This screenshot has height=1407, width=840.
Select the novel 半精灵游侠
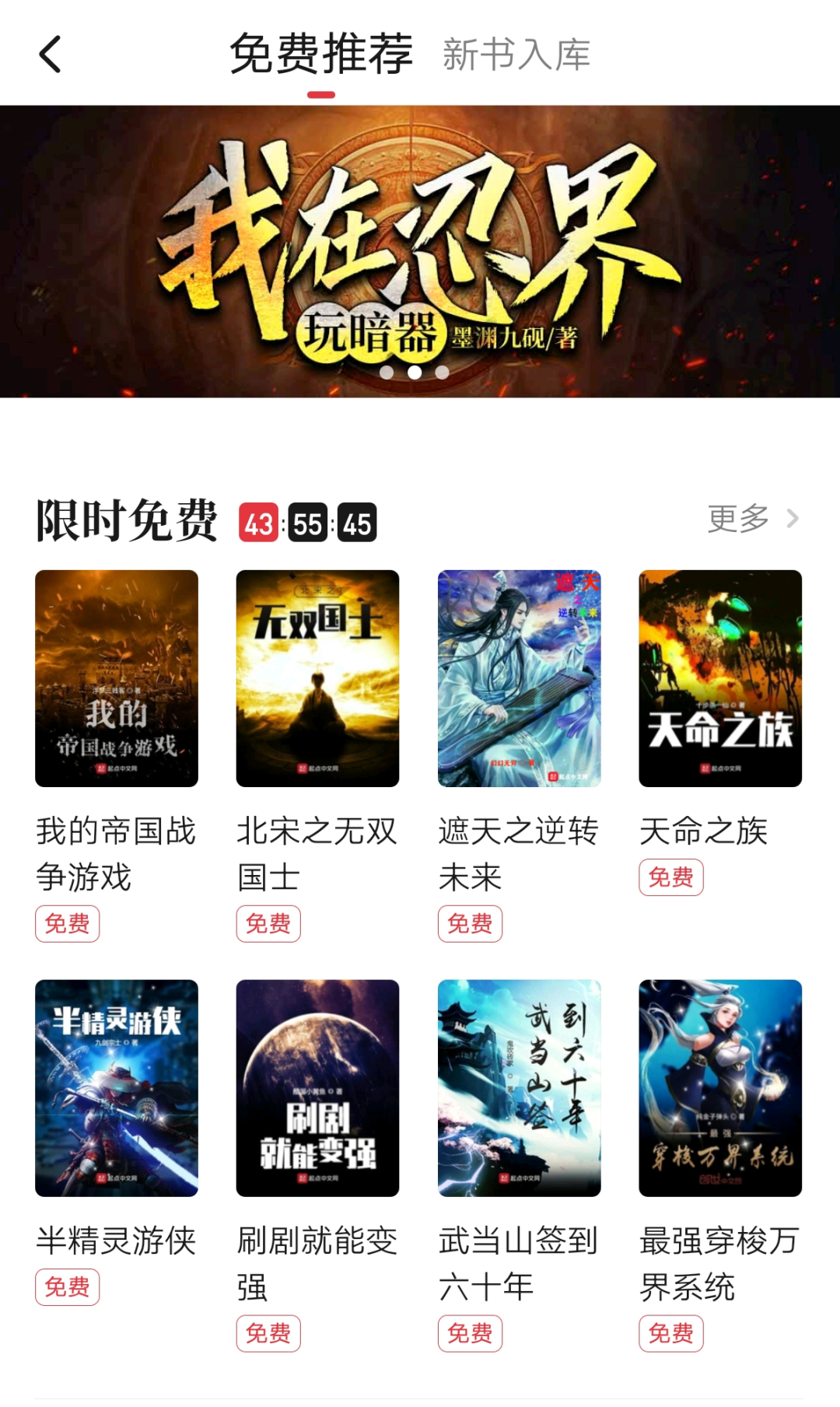[117, 1087]
